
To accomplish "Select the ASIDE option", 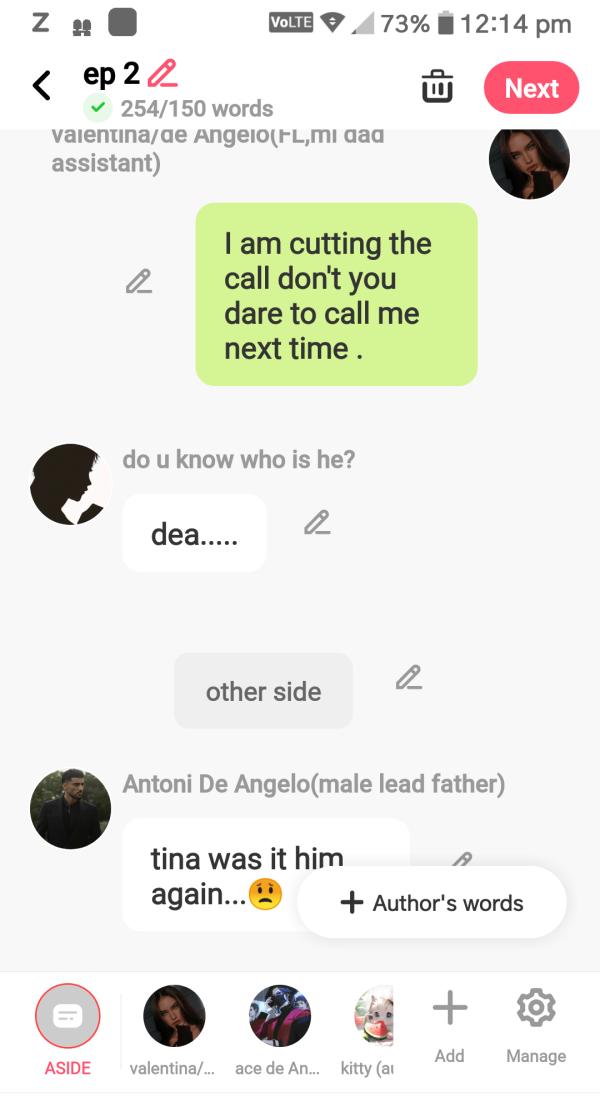I will coord(68,1017).
